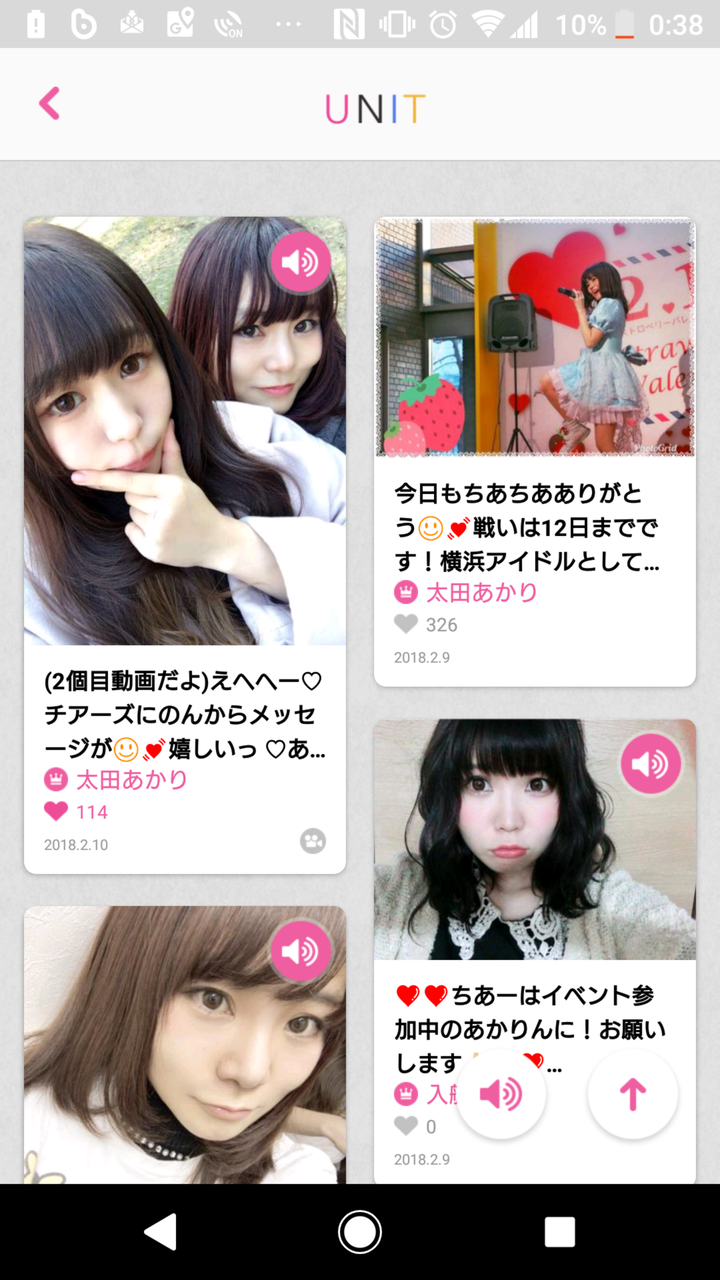Open the 今日もちあちあありがとう post photo
The height and width of the screenshot is (1280, 720).
534,338
